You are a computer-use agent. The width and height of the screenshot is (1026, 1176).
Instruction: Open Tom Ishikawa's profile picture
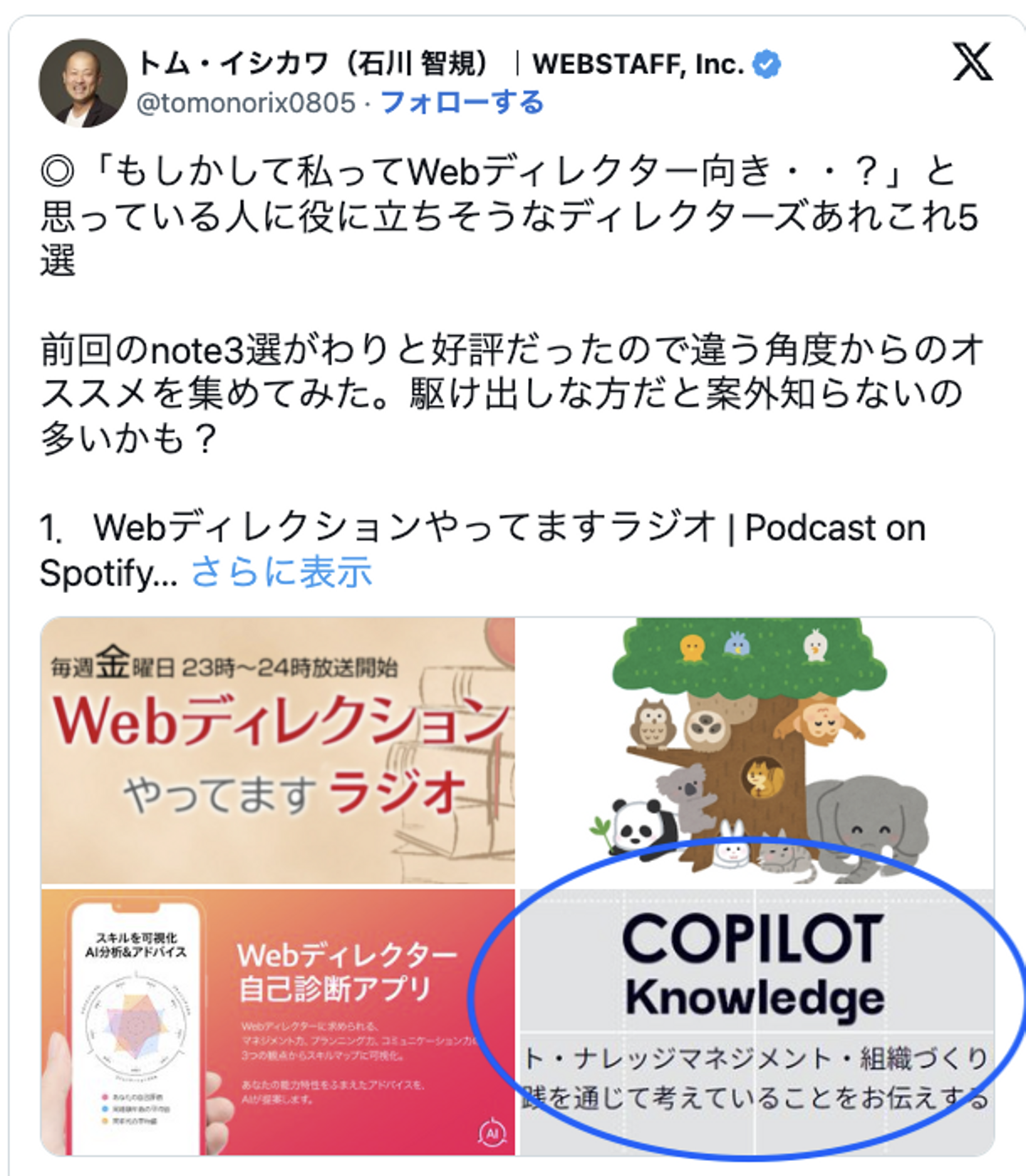(83, 83)
